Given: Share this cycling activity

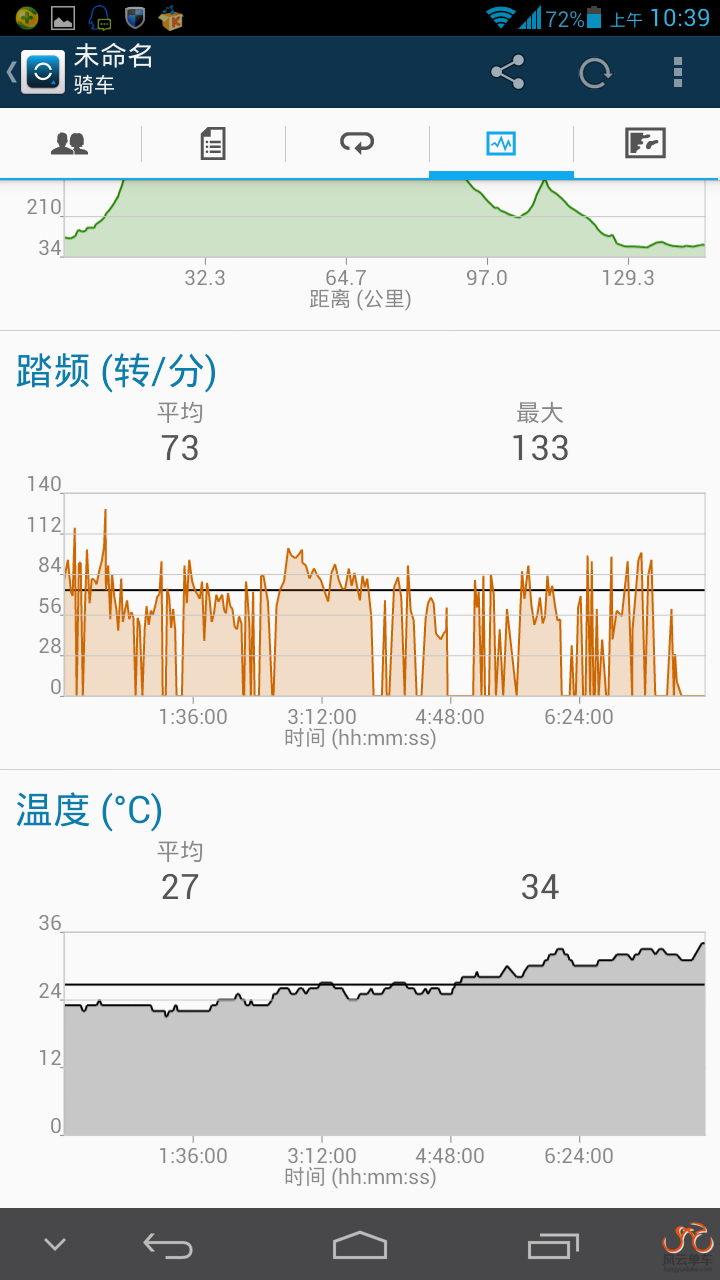Looking at the screenshot, I should click(x=508, y=72).
